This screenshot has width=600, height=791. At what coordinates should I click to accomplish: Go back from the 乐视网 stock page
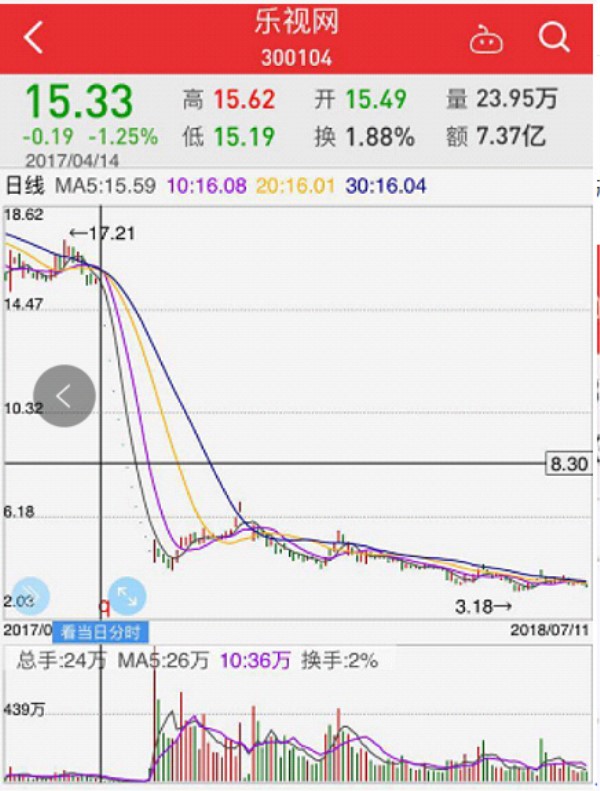tap(34, 39)
